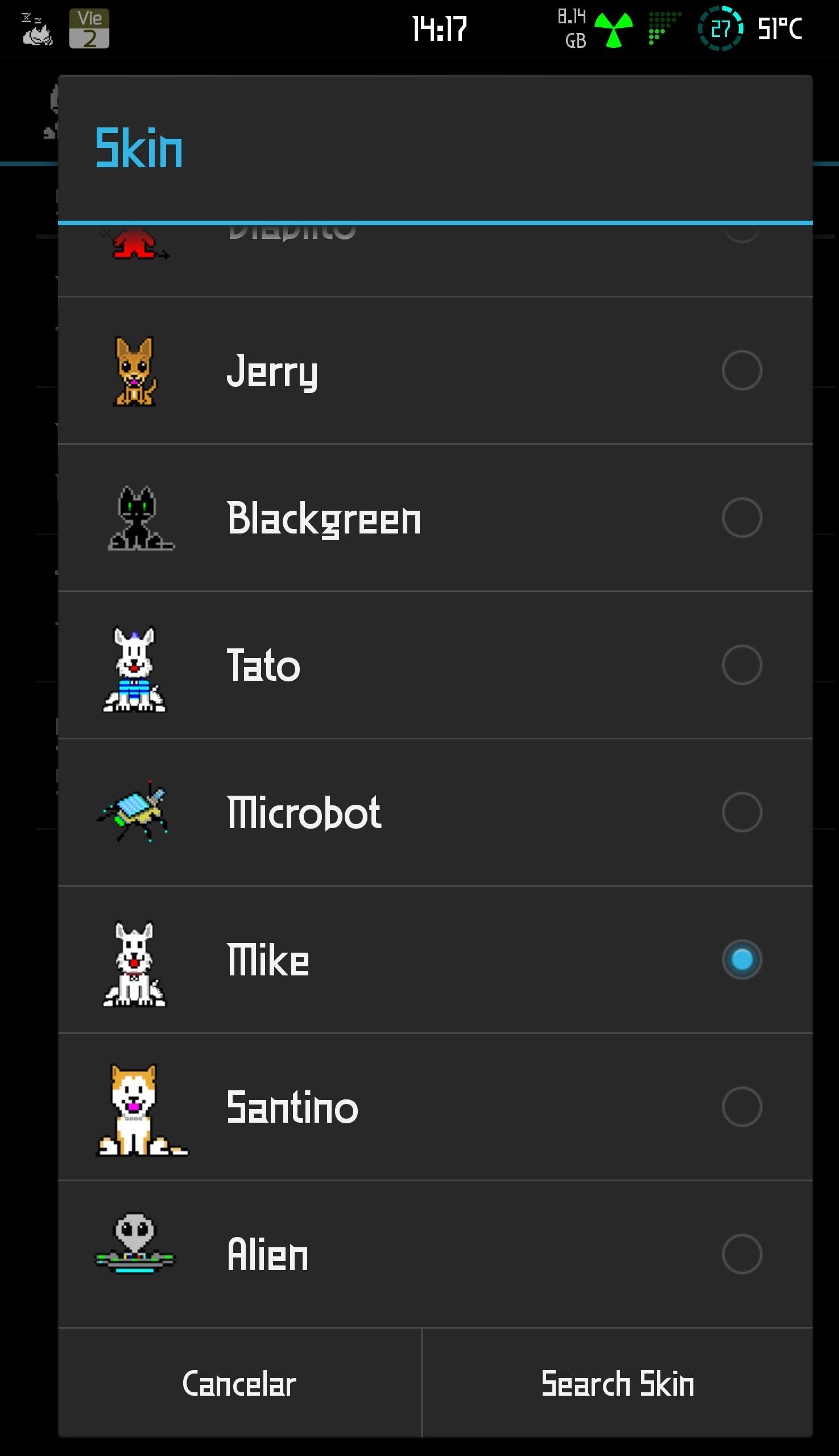Select the Tato radio button
839x1456 pixels.
(x=742, y=665)
